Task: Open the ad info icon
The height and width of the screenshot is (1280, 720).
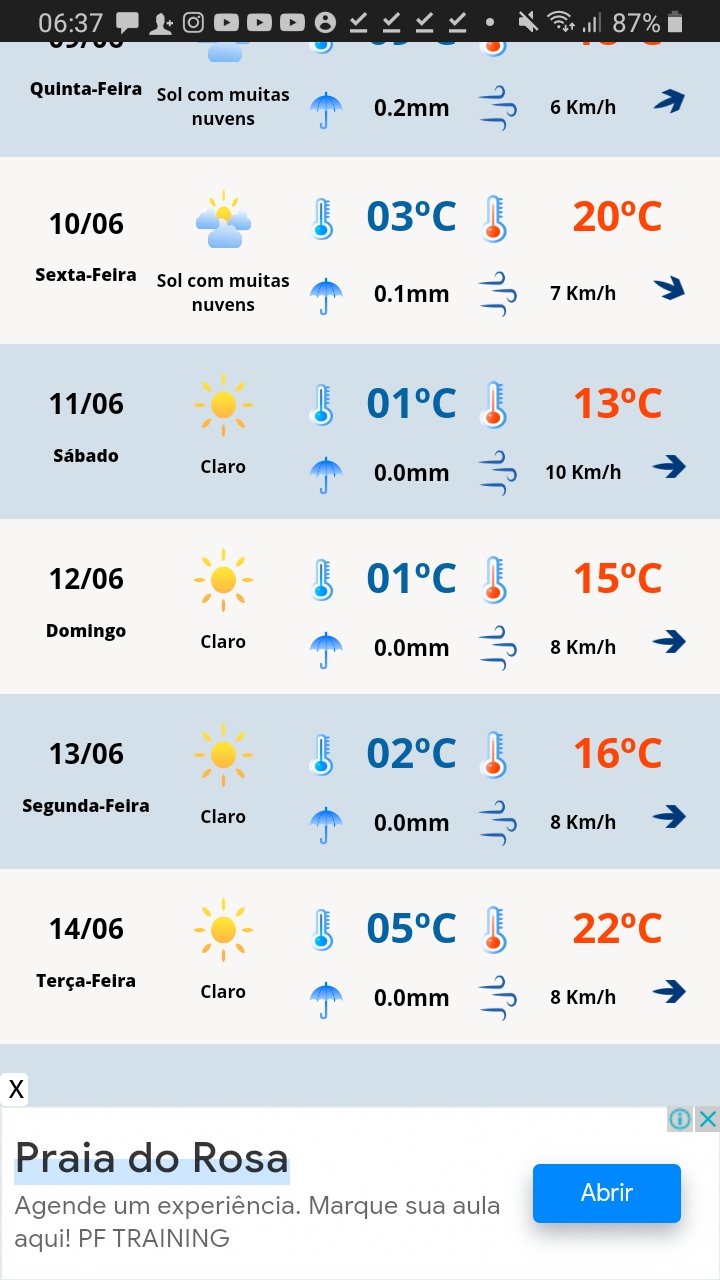Action: point(680,1119)
